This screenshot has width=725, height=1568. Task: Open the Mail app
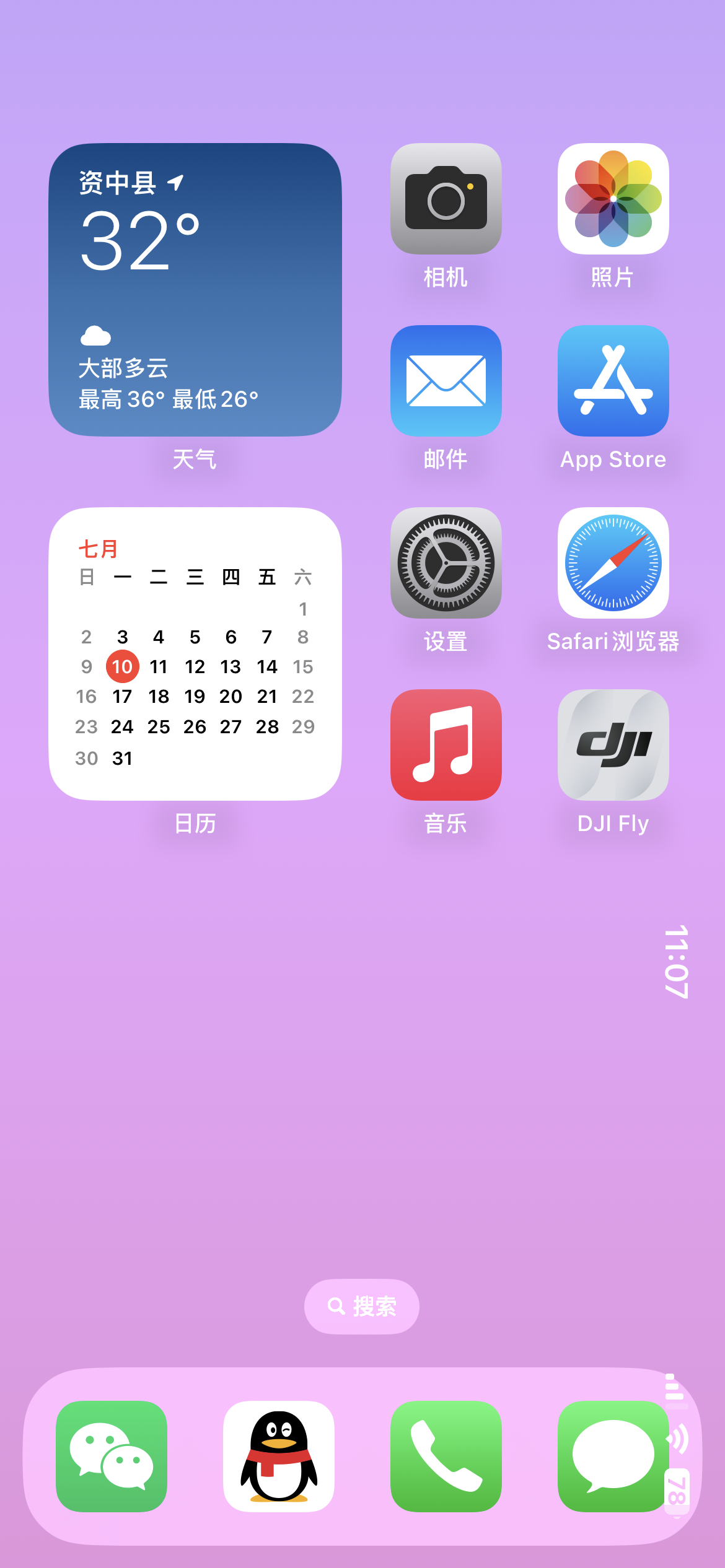446,381
